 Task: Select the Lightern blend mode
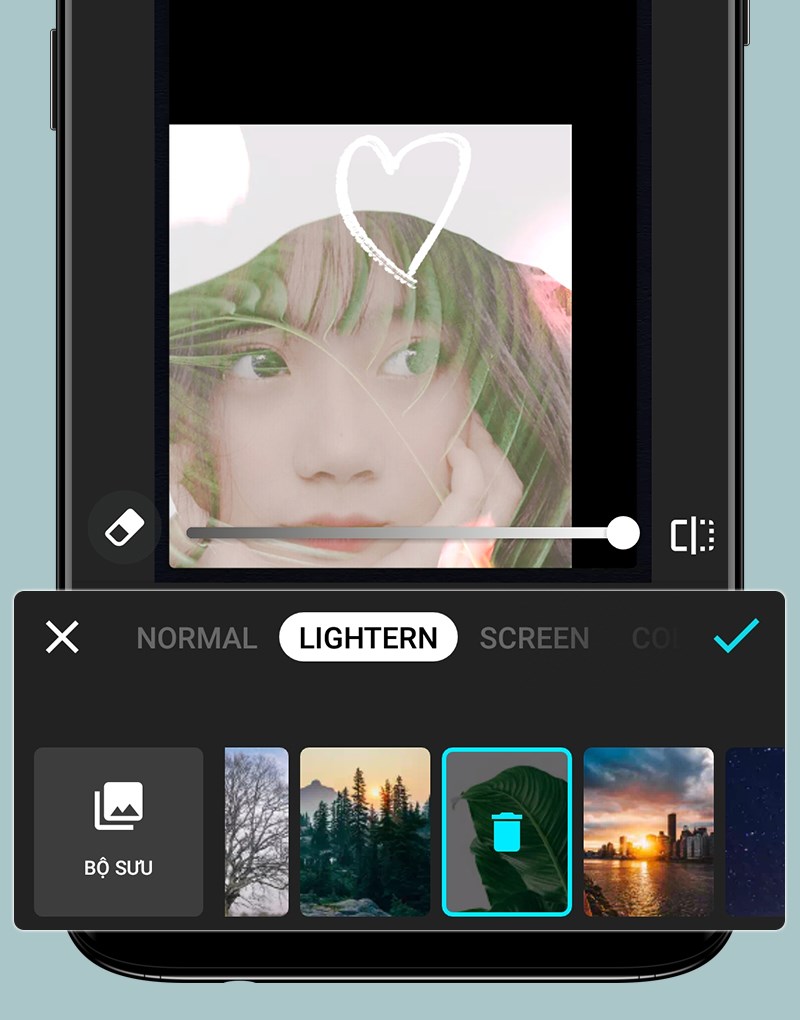(368, 638)
